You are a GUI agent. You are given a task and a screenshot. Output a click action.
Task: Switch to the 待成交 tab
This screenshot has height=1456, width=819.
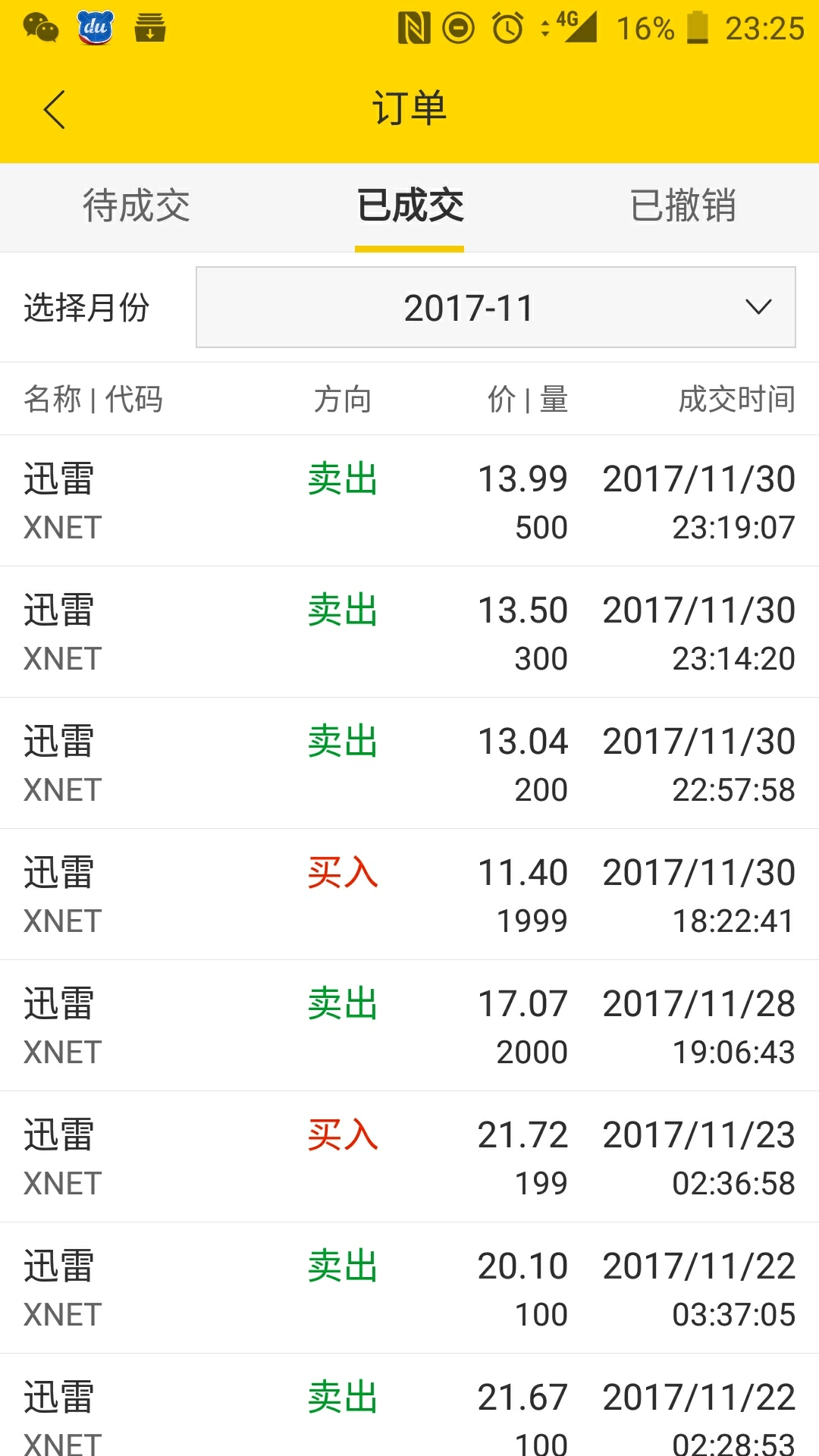pos(136,206)
